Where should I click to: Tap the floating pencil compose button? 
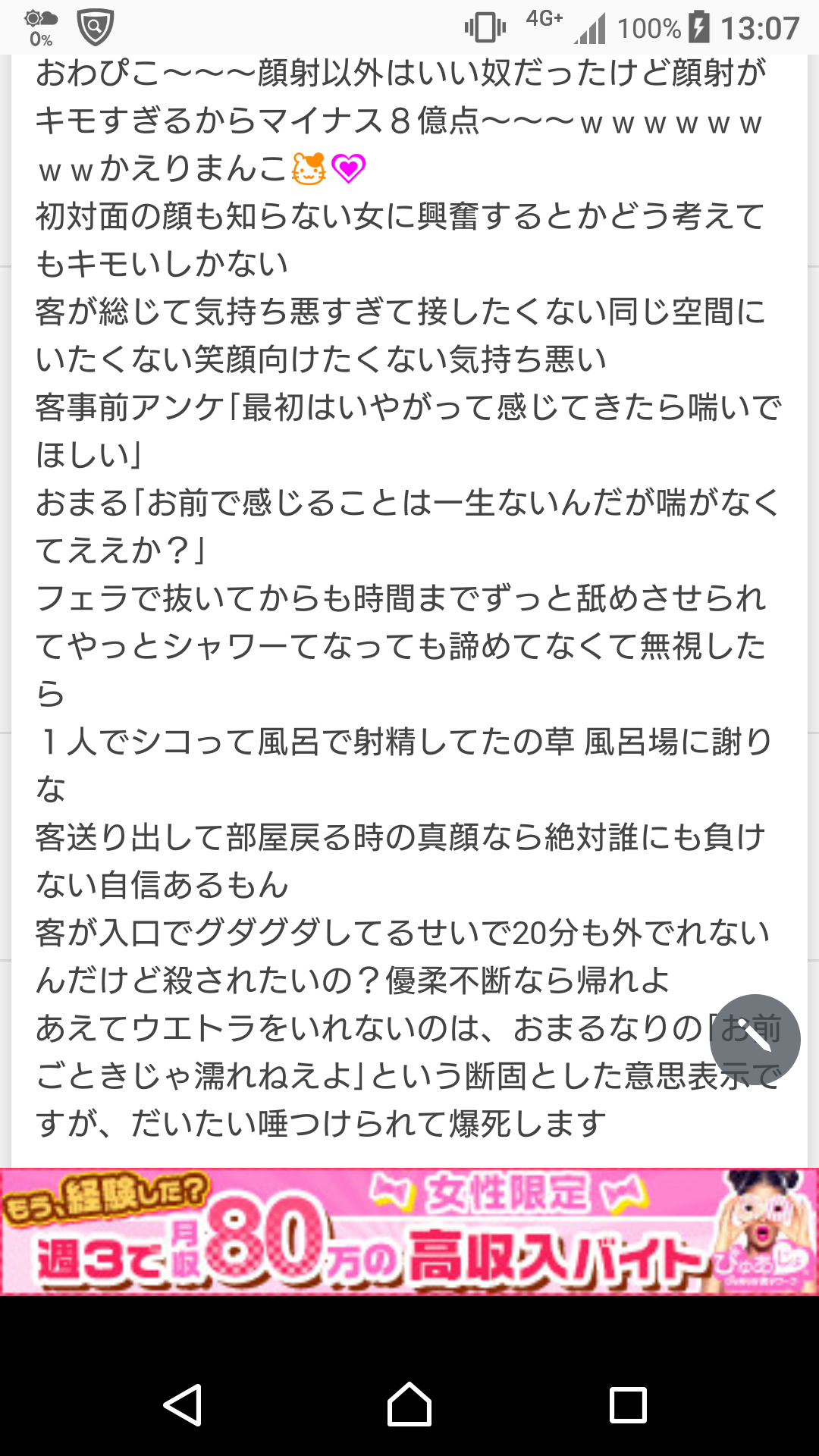(755, 1039)
